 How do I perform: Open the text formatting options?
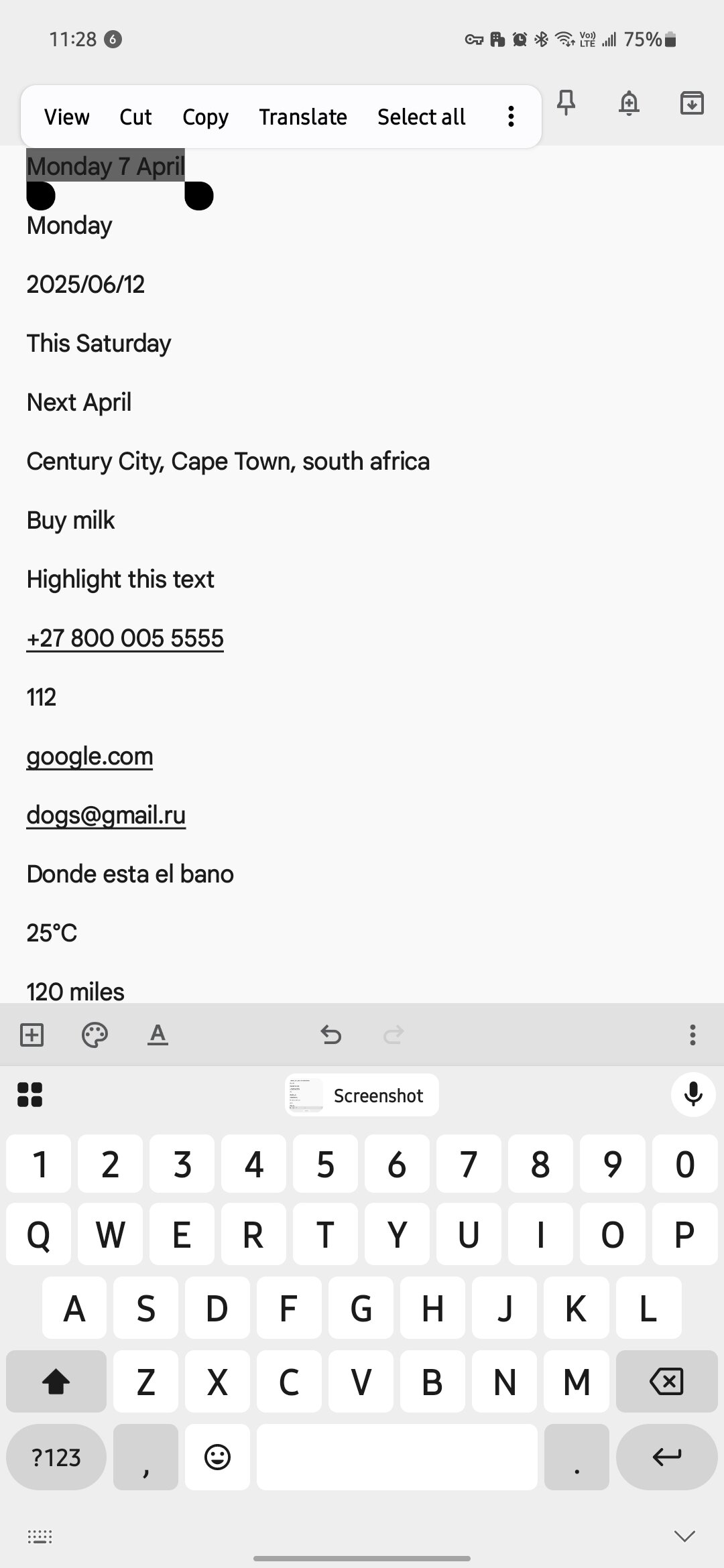click(x=158, y=1035)
